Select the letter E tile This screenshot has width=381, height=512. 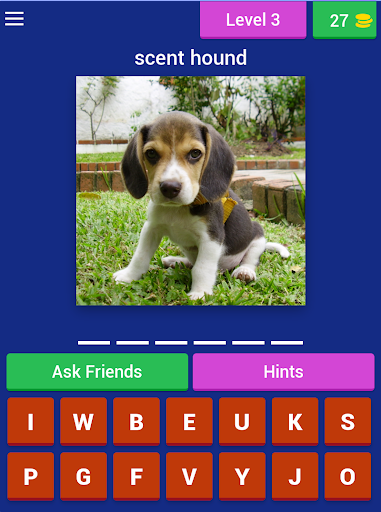click(x=189, y=422)
